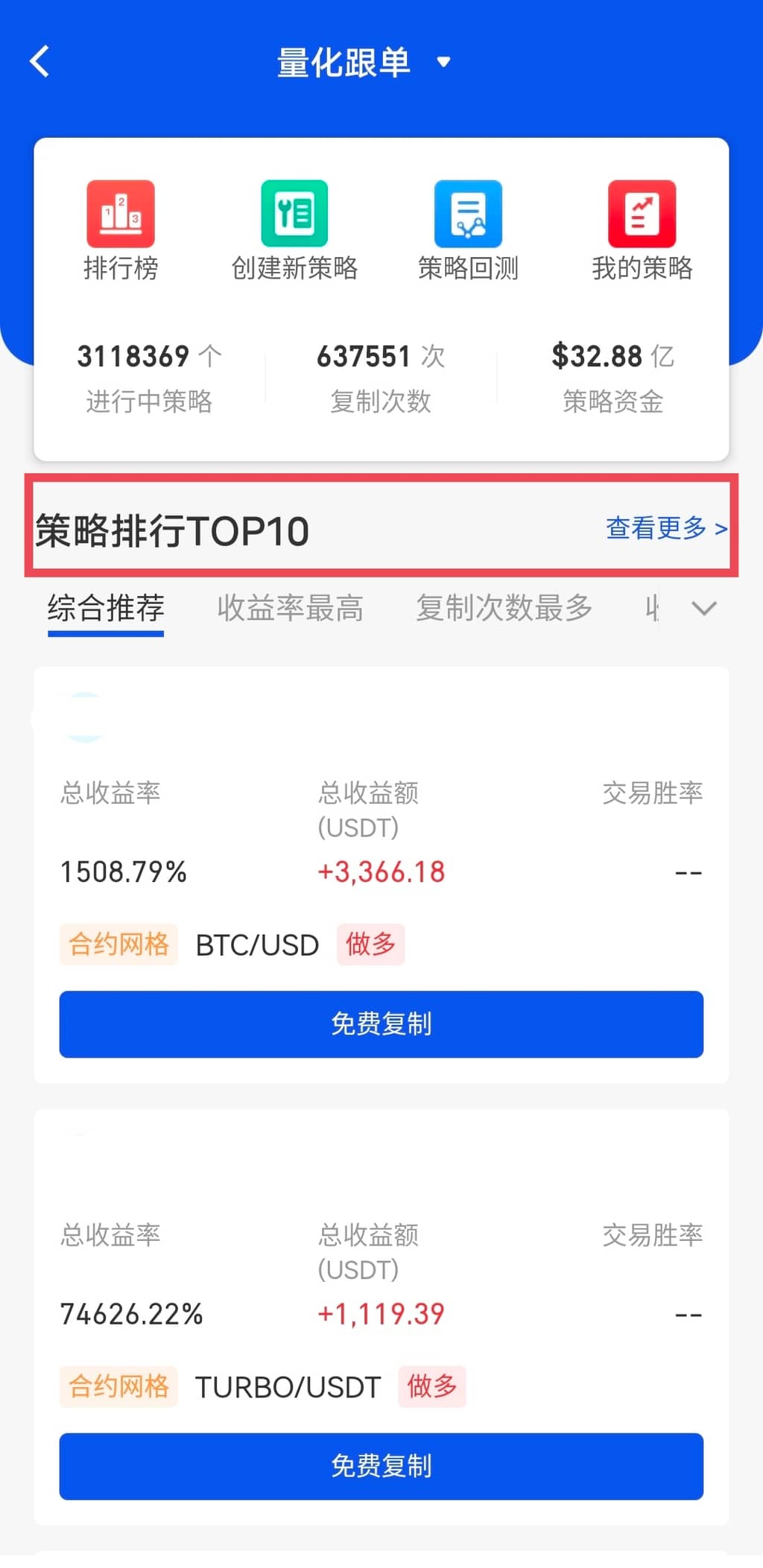Open 策略回测 backtesting

pyautogui.click(x=468, y=231)
